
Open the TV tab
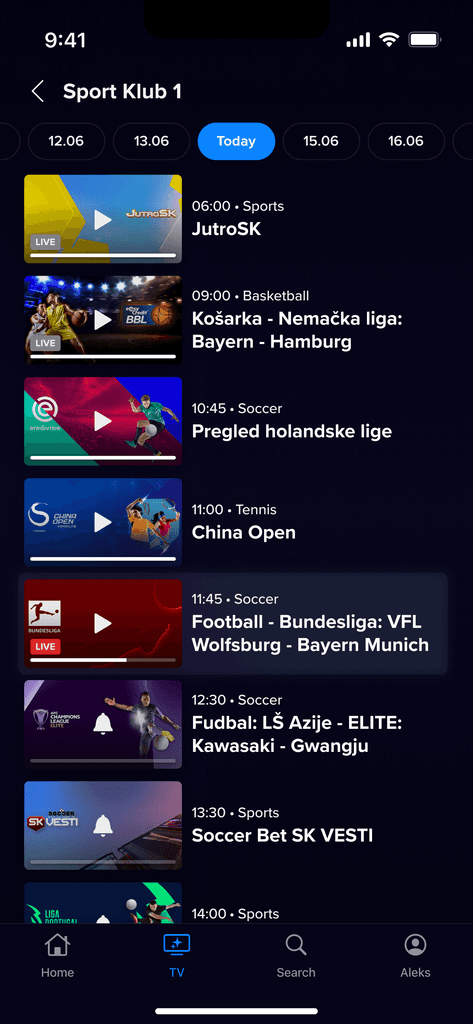coord(176,955)
